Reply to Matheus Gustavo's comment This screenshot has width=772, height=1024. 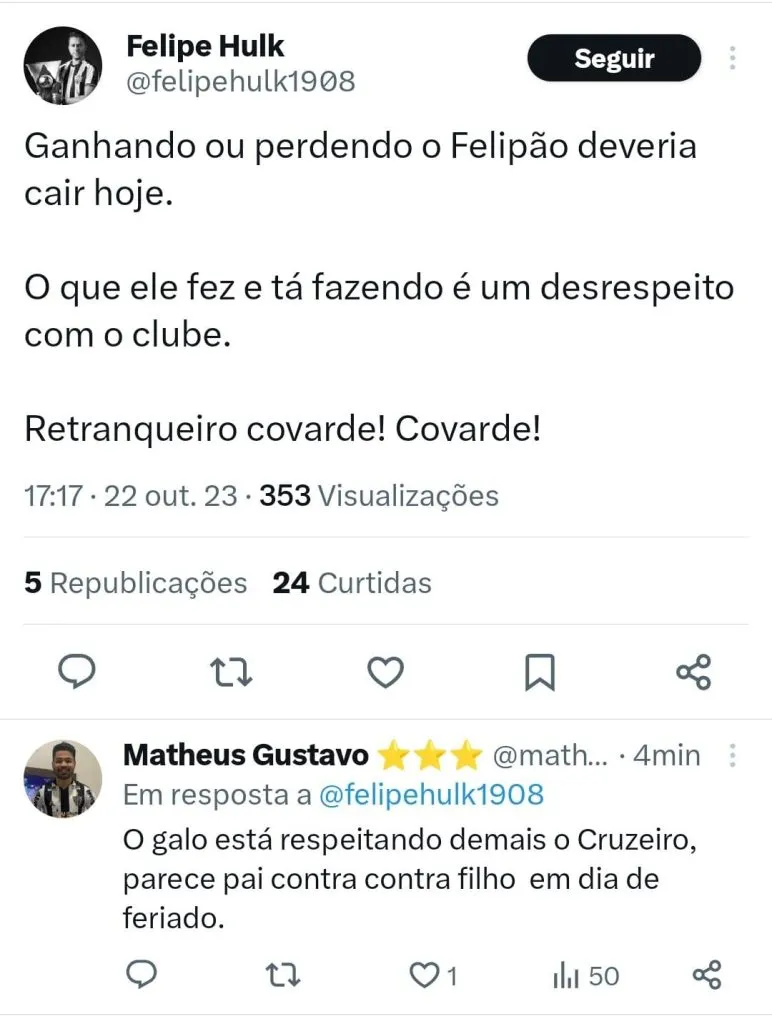pos(142,975)
